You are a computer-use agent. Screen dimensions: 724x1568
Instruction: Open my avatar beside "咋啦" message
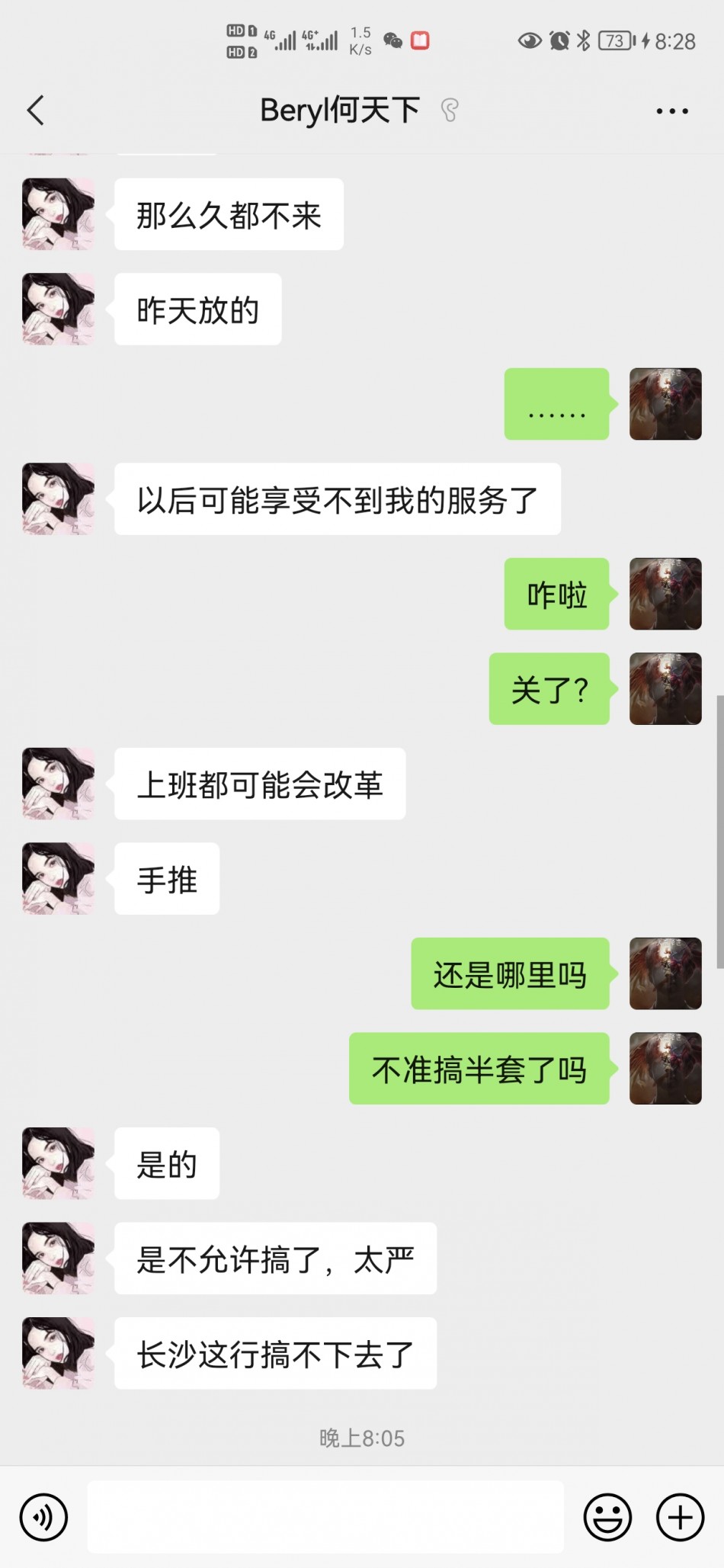pyautogui.click(x=665, y=594)
